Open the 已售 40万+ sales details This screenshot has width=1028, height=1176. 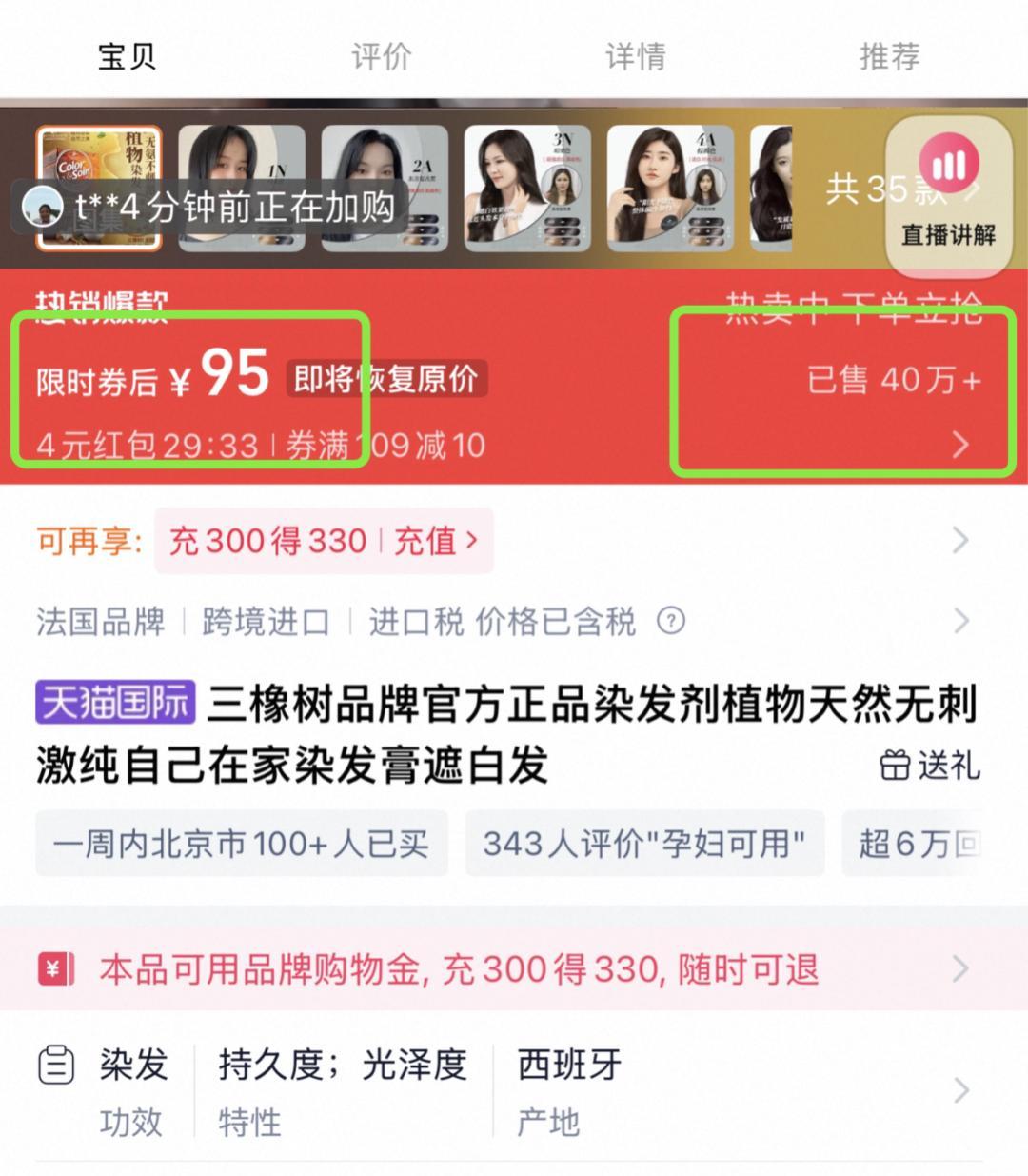pos(893,381)
